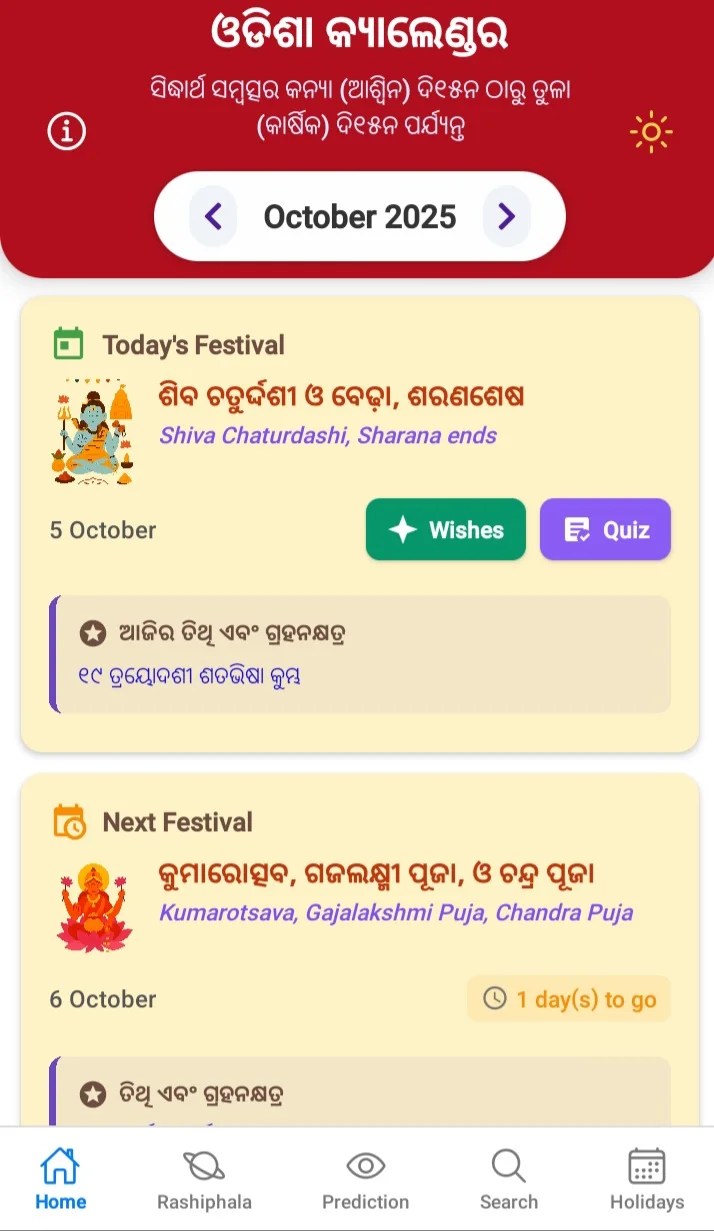Open the Next Festival card
The height and width of the screenshot is (1231, 714).
pyautogui.click(x=340, y=890)
